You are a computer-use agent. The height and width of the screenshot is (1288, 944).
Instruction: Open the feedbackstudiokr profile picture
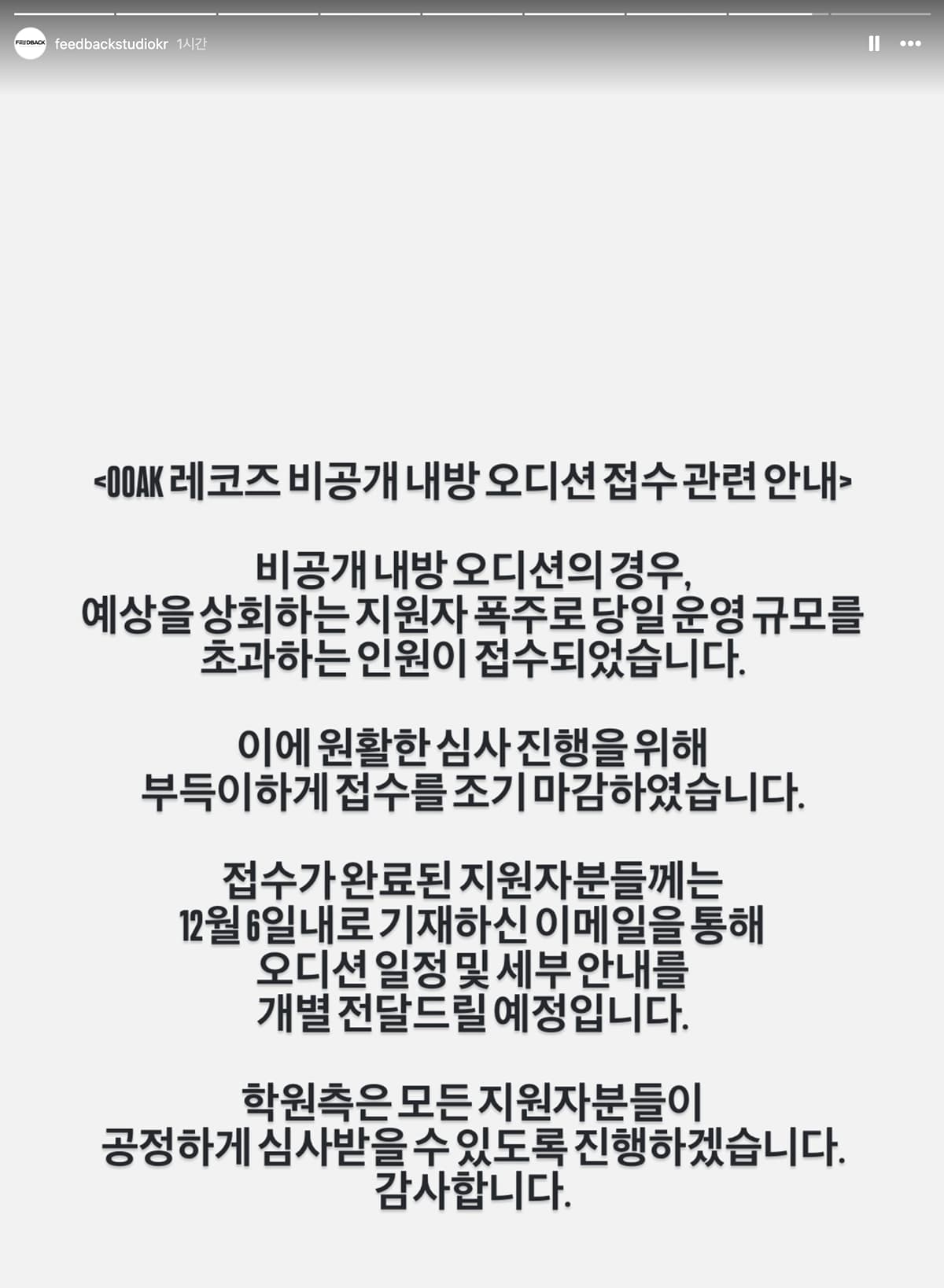tap(31, 44)
